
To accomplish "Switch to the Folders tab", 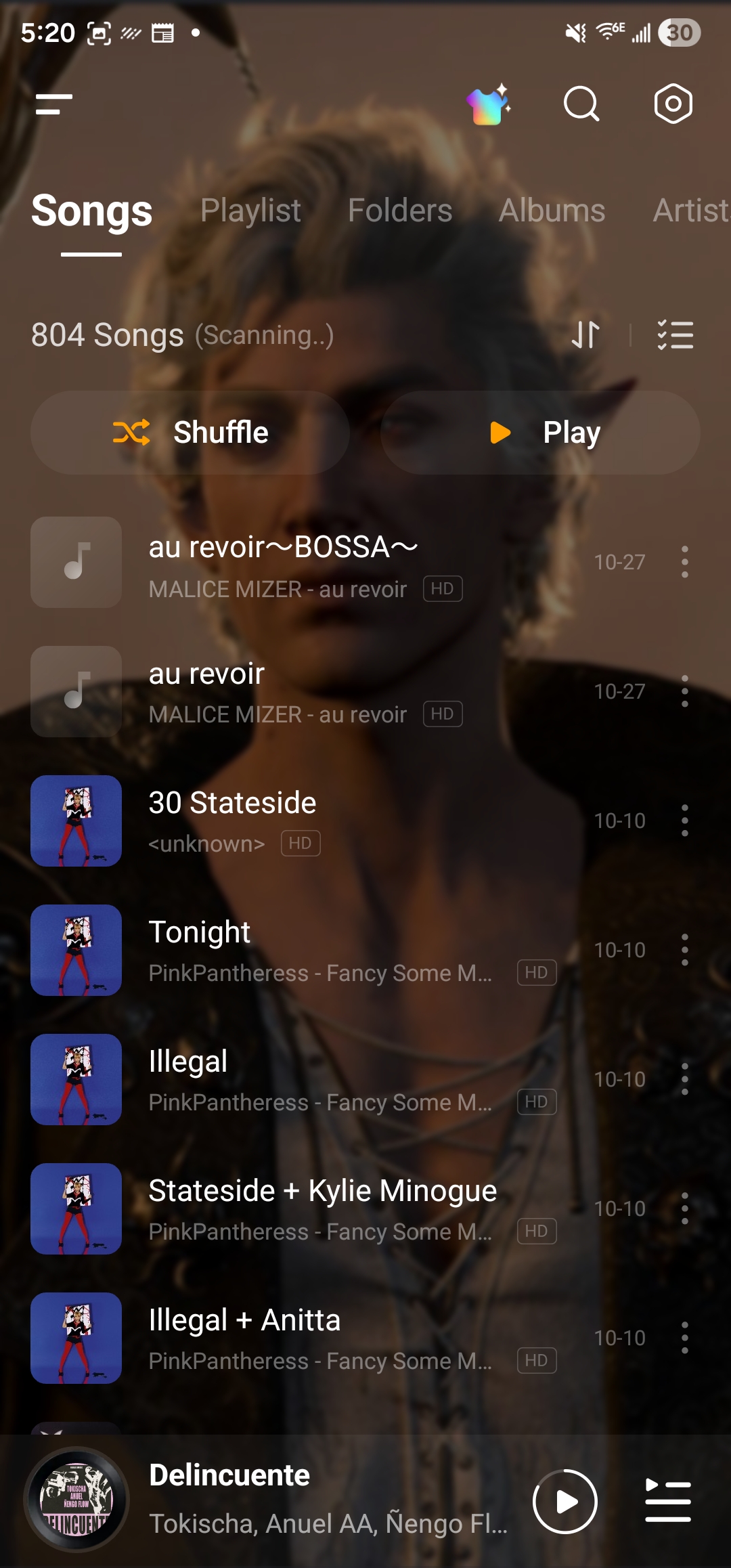I will coord(400,211).
